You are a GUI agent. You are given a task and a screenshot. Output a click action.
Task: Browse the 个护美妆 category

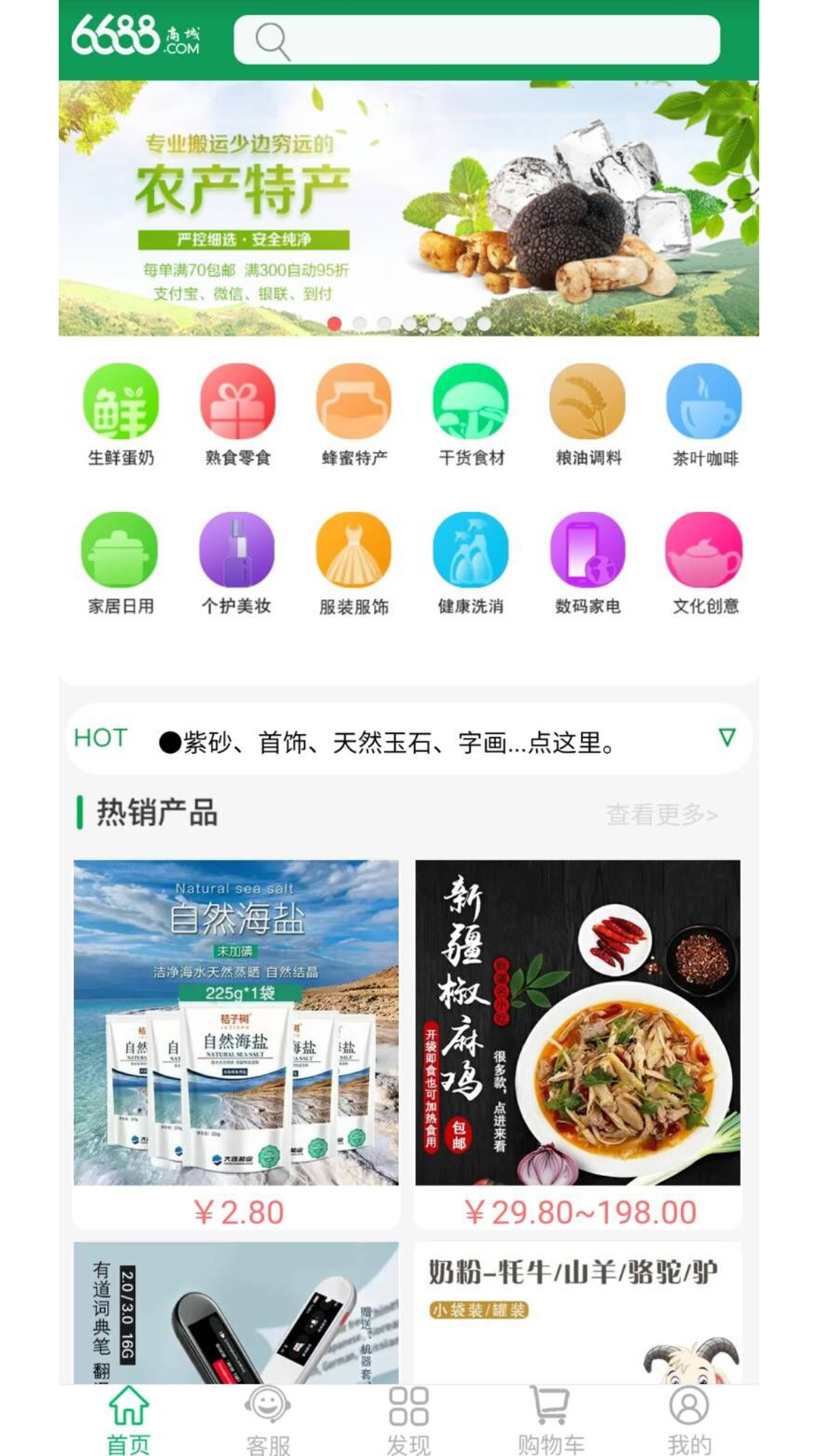(x=237, y=563)
